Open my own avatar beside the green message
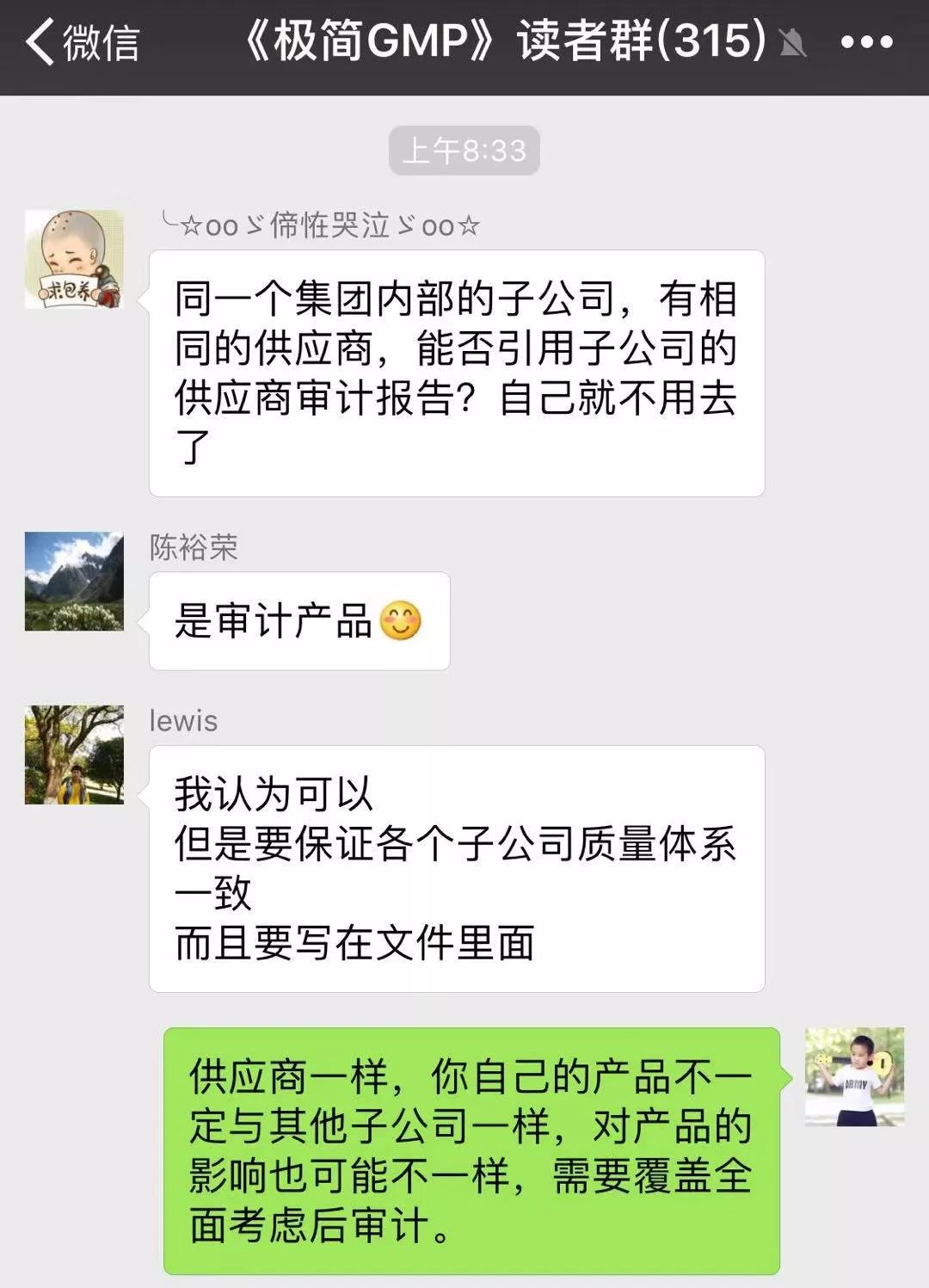The width and height of the screenshot is (929, 1288). click(x=854, y=1076)
